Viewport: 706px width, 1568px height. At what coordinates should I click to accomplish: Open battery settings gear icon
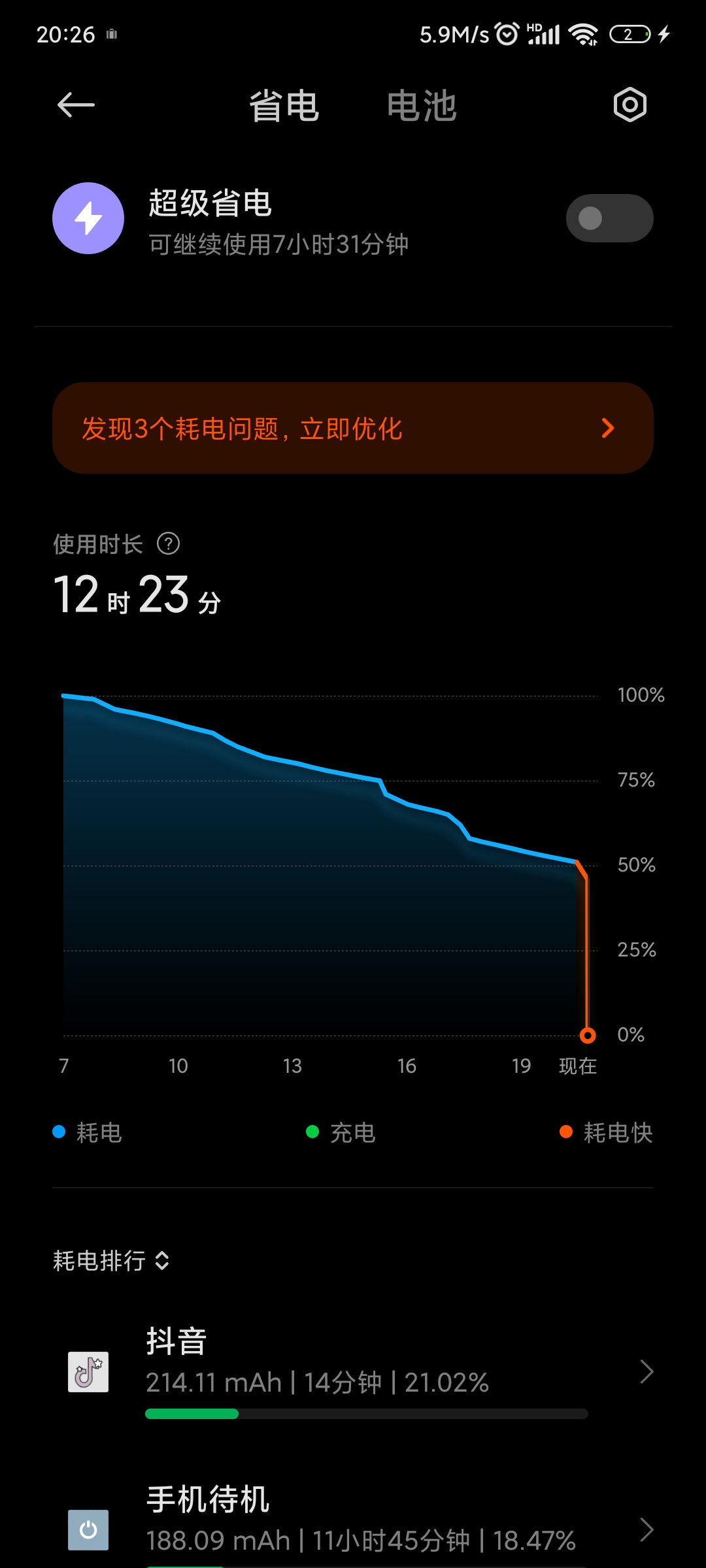(630, 105)
